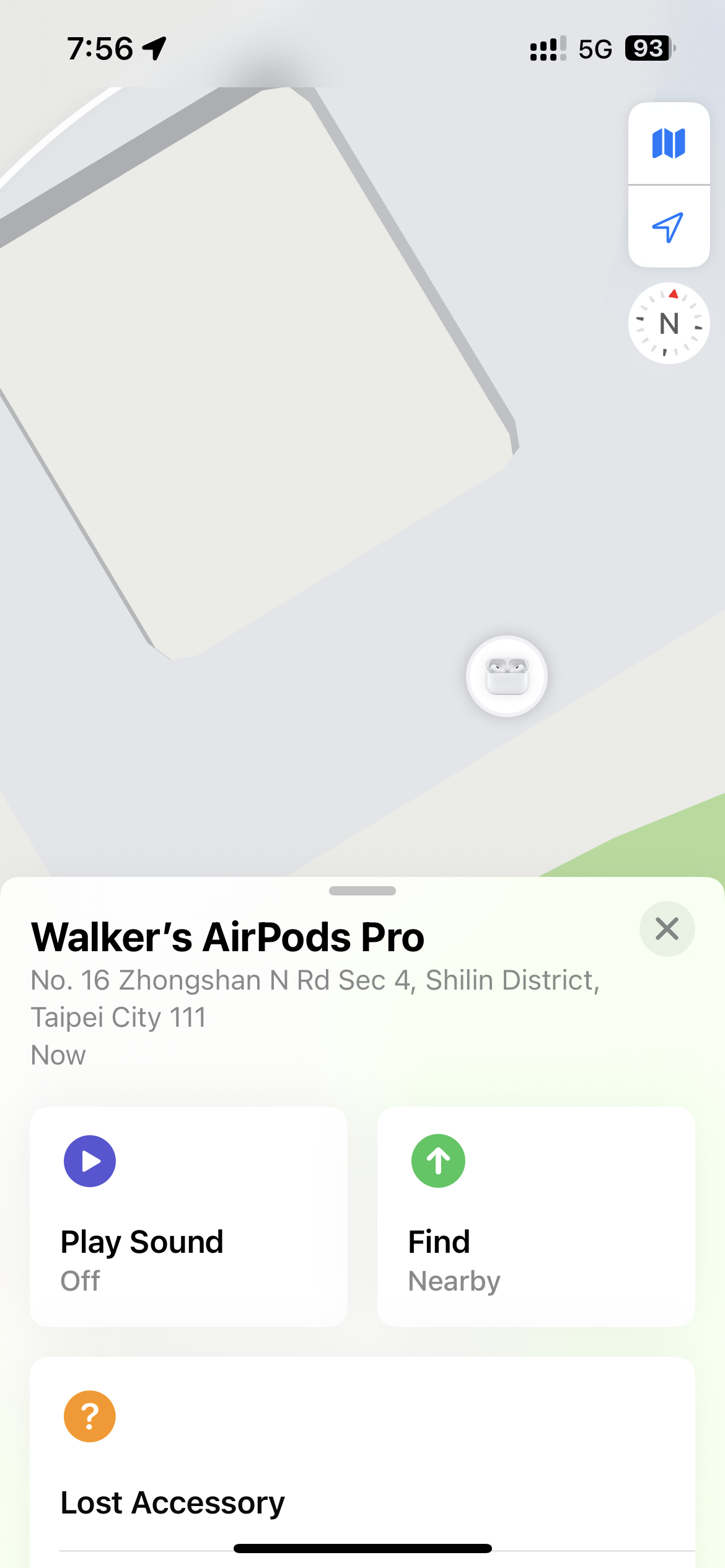Image resolution: width=725 pixels, height=1568 pixels.
Task: Play a sound on the AirPods
Action: (188, 1216)
